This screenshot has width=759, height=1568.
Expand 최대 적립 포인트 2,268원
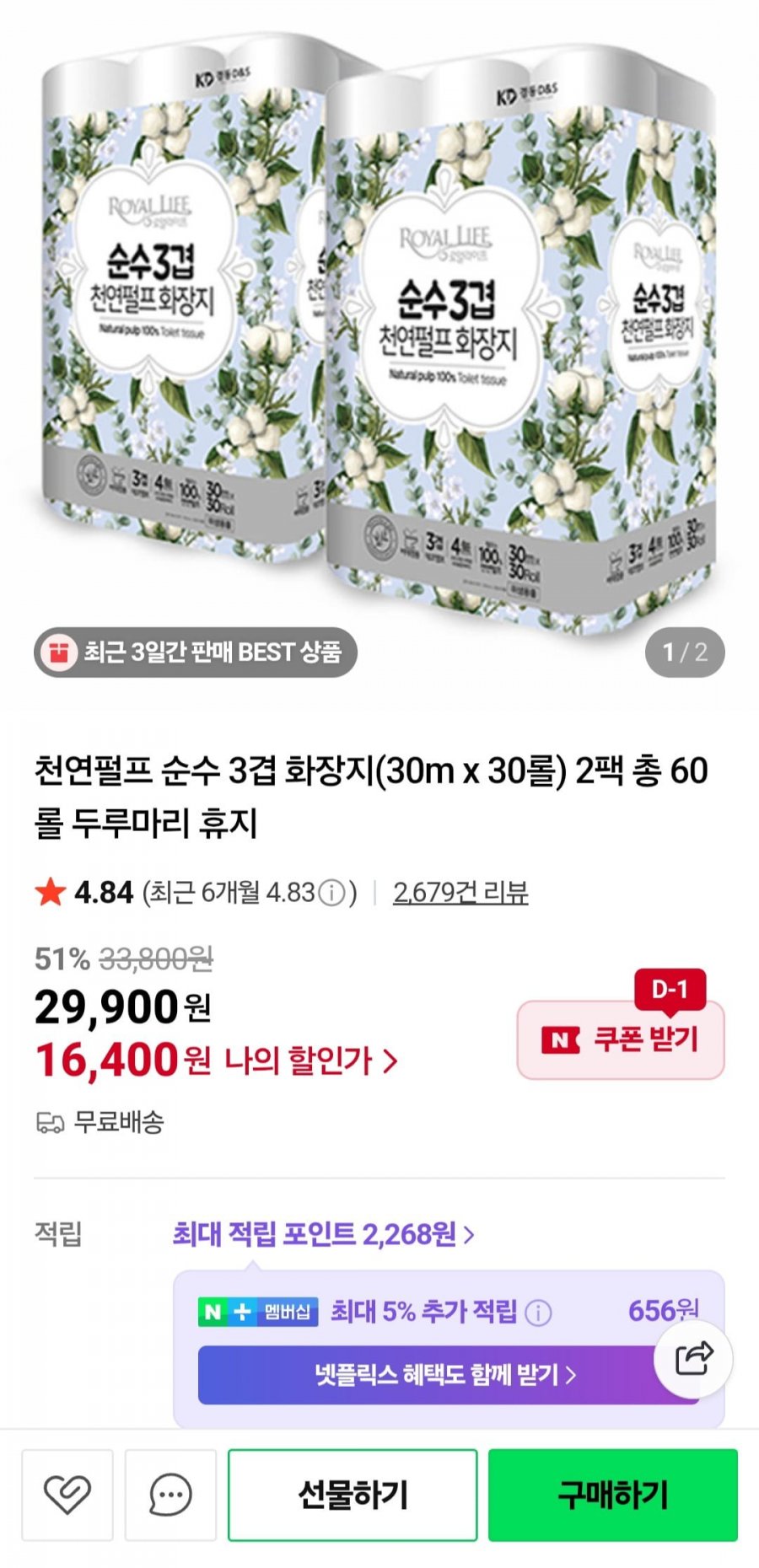pos(323,1234)
